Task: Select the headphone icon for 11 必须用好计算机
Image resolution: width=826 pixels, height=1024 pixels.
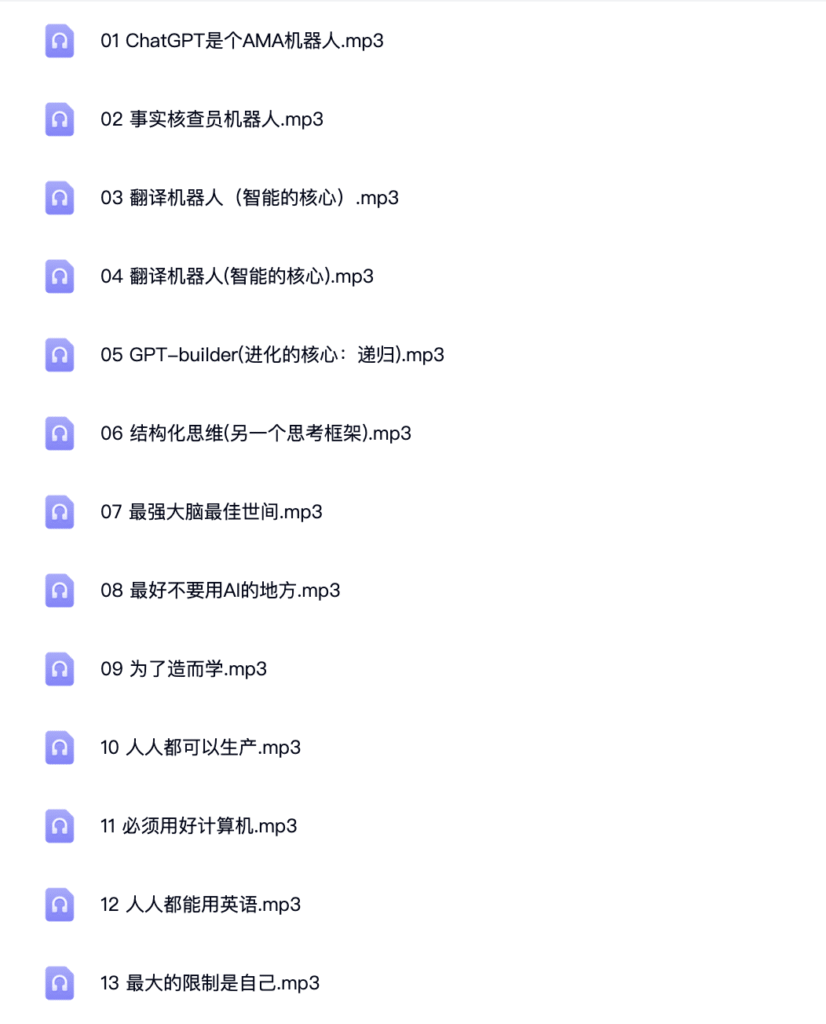Action: pos(59,826)
